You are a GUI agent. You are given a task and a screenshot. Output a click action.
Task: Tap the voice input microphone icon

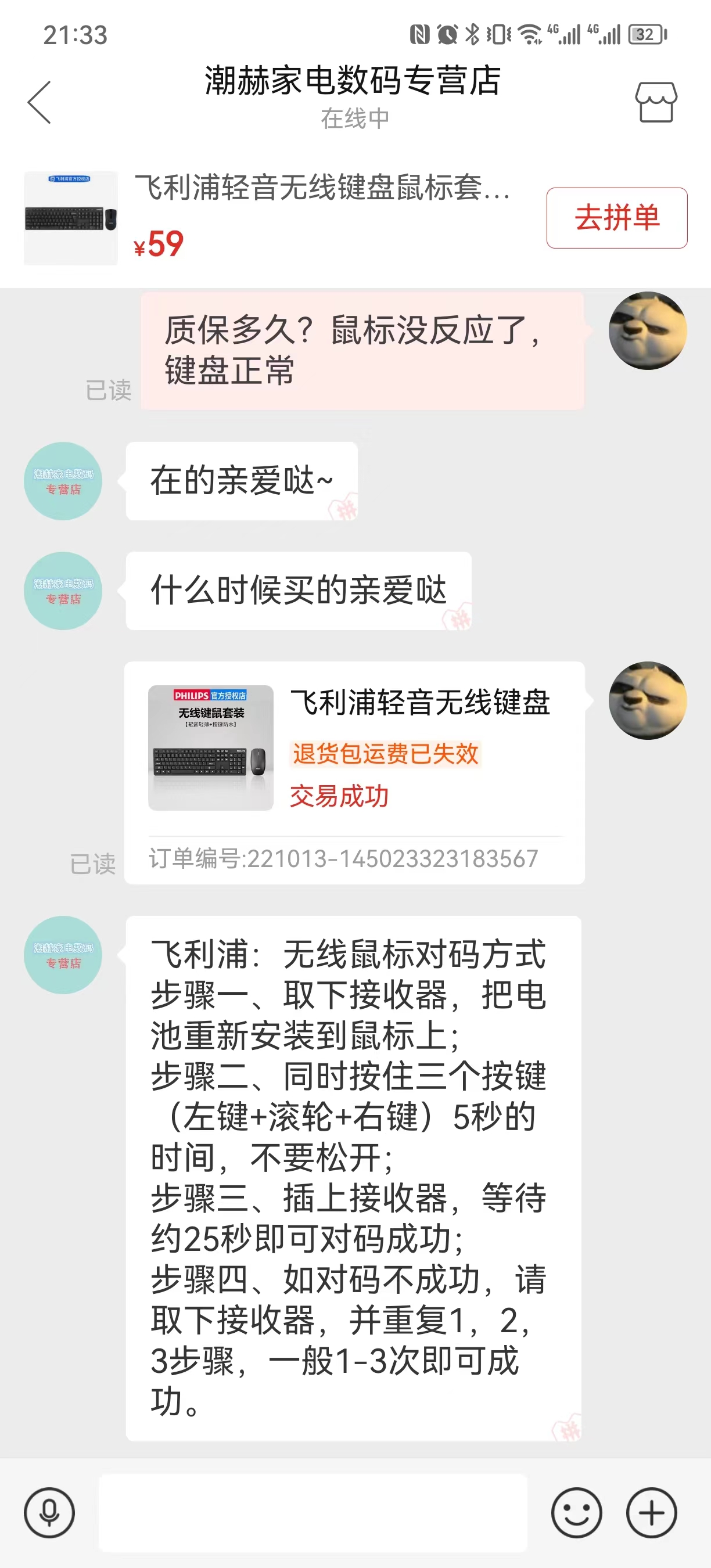49,1513
